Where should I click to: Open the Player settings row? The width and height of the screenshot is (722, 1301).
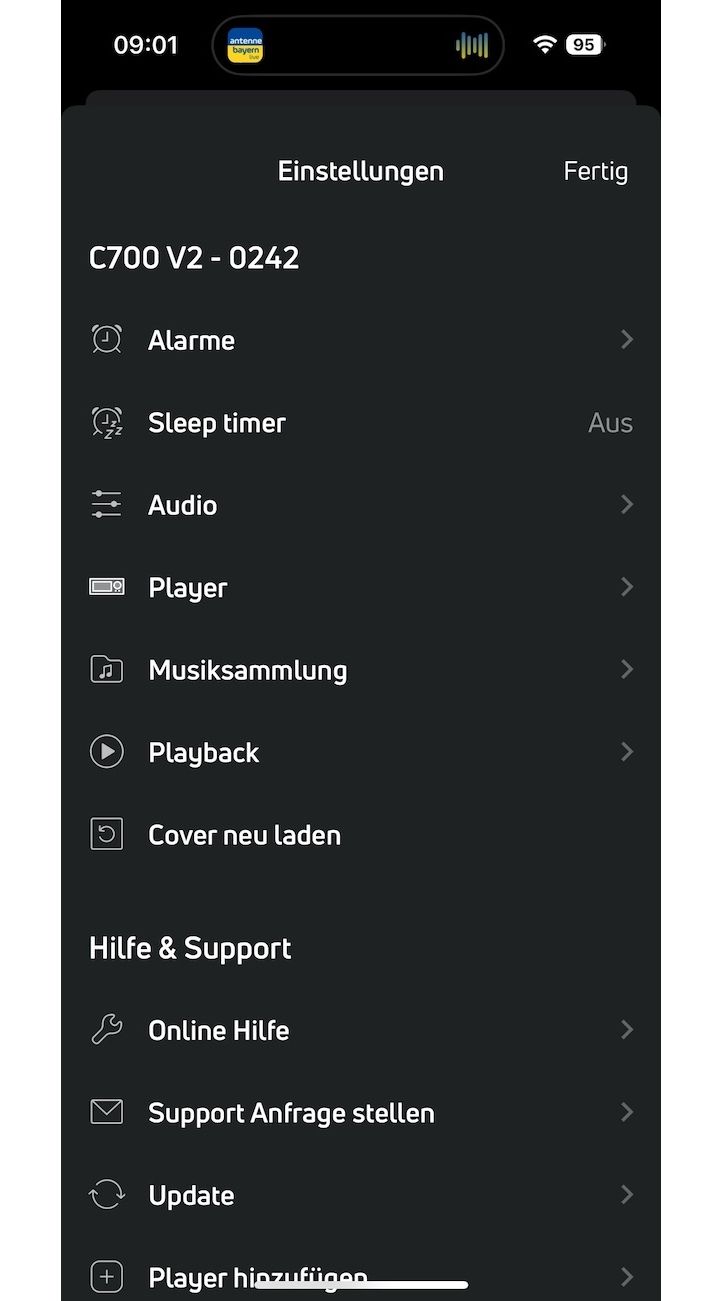[x=360, y=587]
